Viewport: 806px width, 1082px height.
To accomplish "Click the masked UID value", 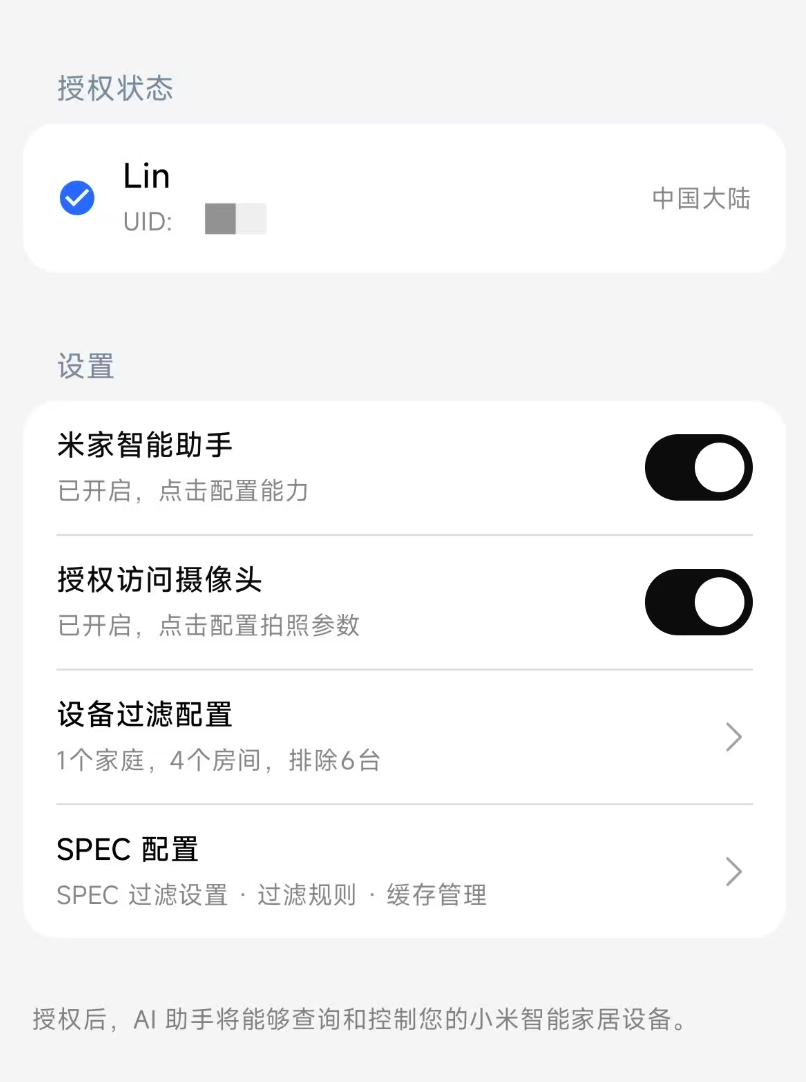I will pyautogui.click(x=235, y=219).
